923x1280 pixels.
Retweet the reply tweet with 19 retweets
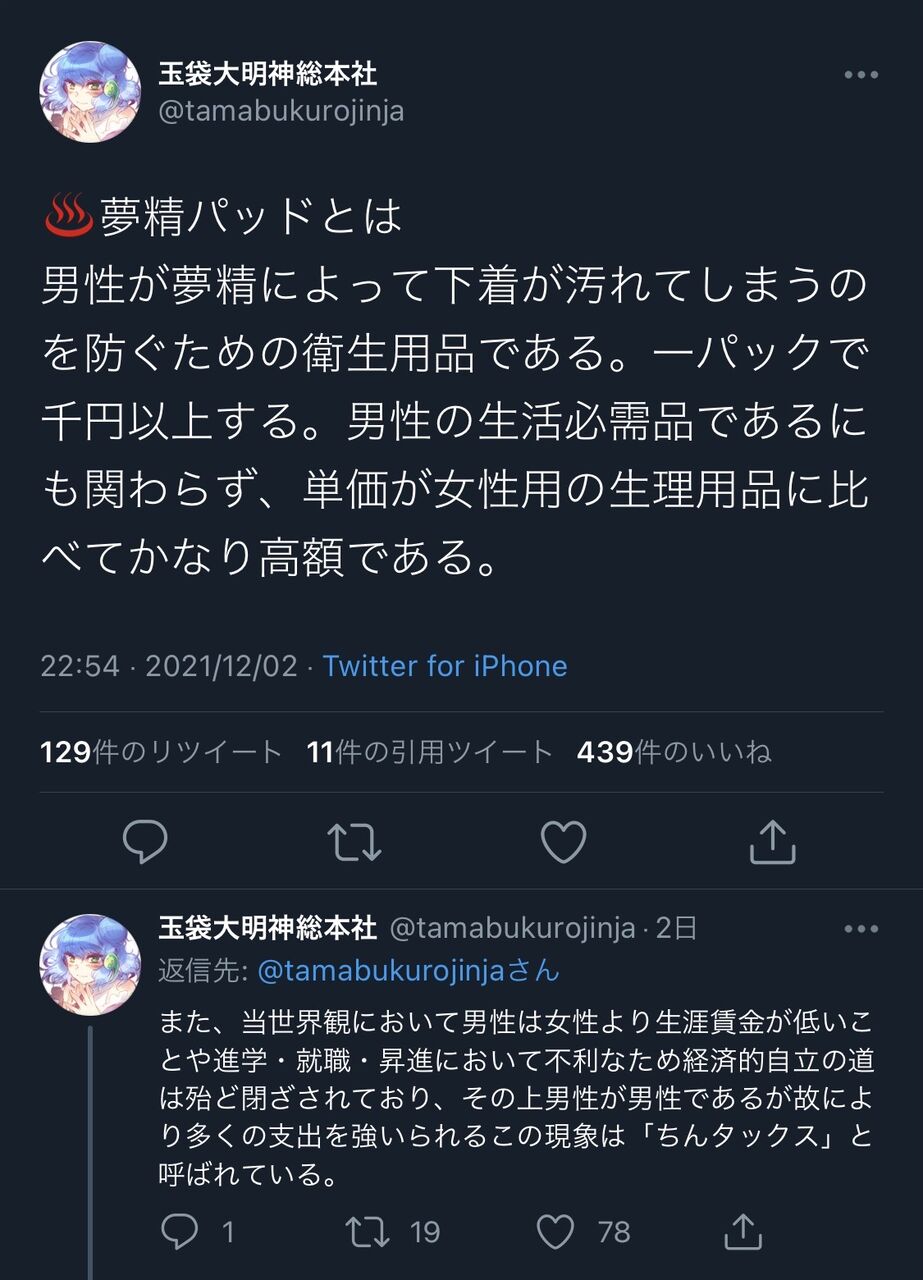click(x=392, y=1232)
